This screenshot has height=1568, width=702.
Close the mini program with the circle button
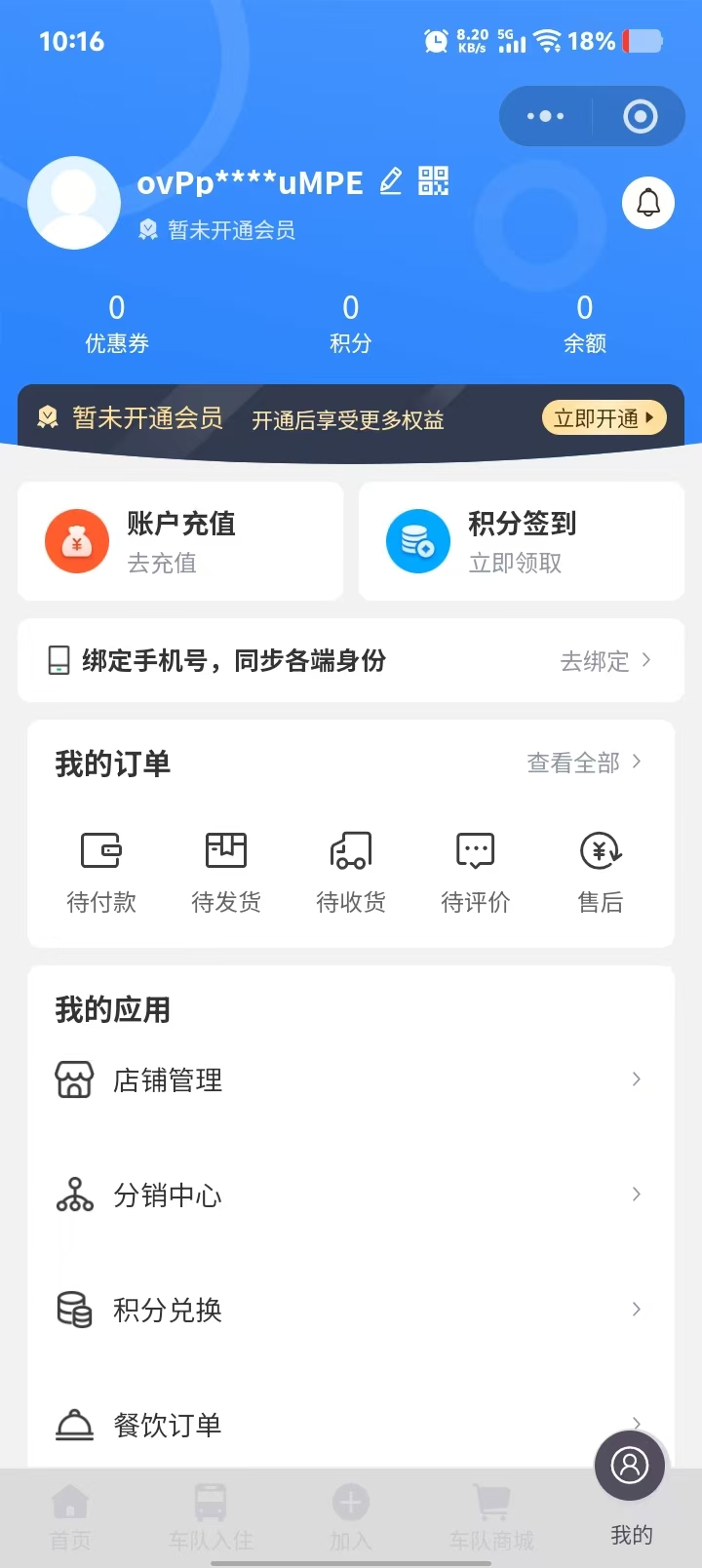[640, 116]
